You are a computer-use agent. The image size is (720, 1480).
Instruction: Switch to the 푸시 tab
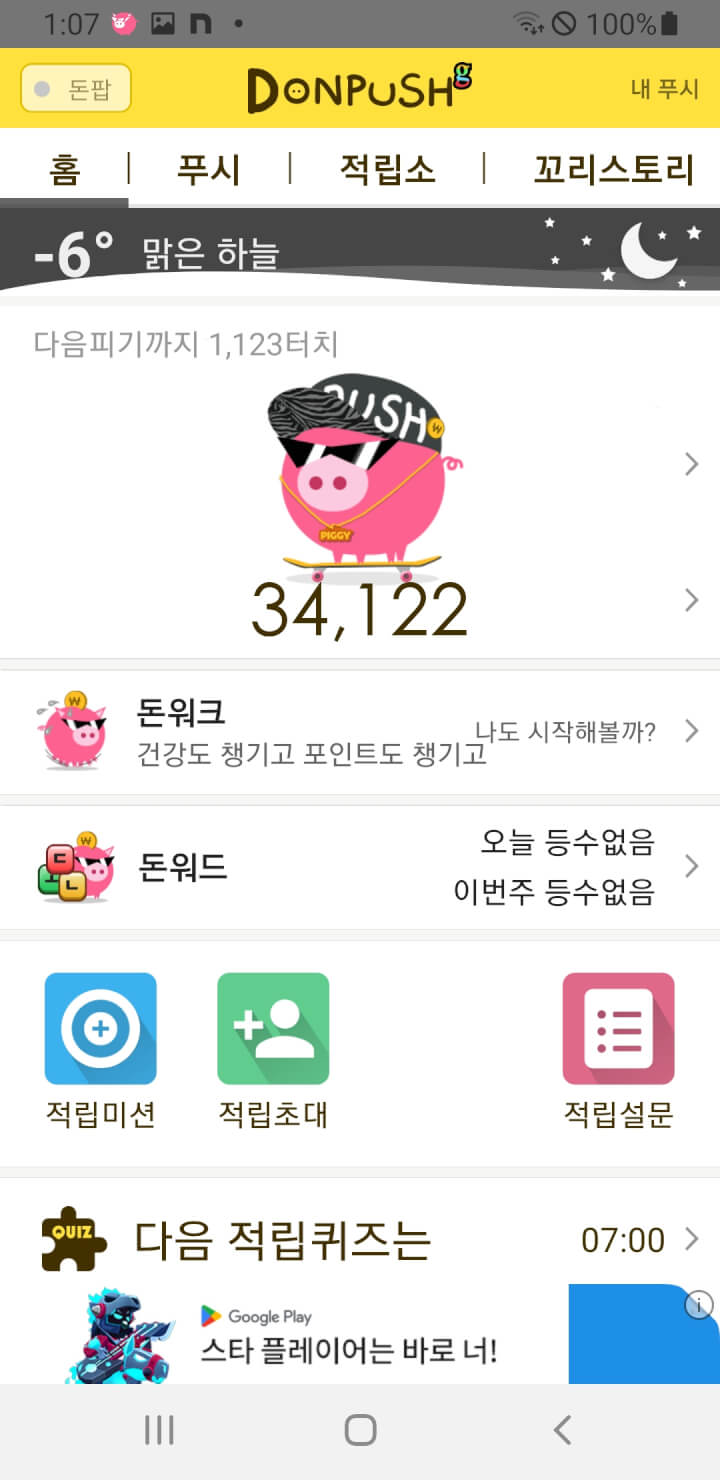[x=208, y=170]
